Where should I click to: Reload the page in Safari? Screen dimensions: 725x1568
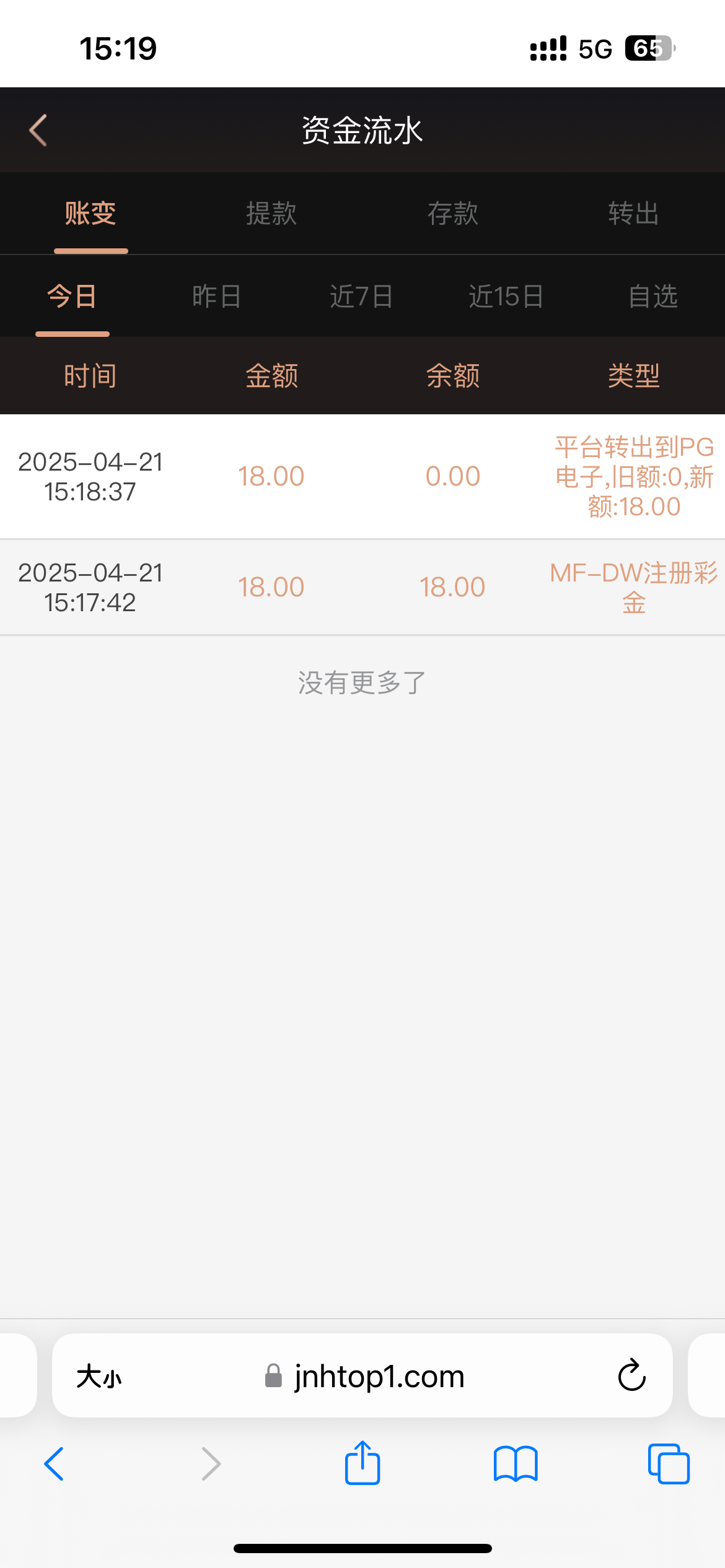[x=631, y=1376]
